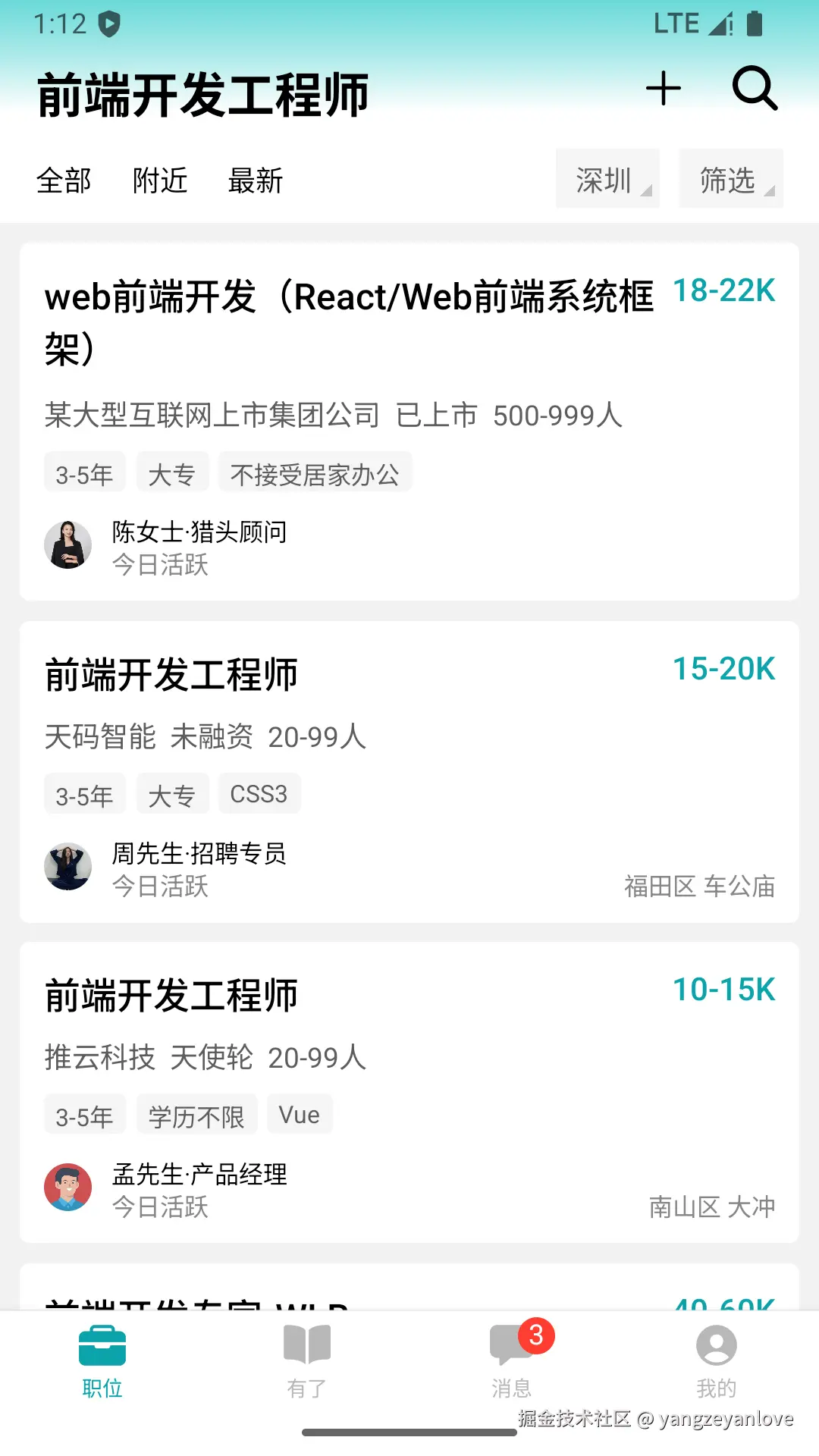This screenshot has height=1456, width=819.
Task: Click 孟先生 the product manager's avatar
Action: click(67, 1187)
